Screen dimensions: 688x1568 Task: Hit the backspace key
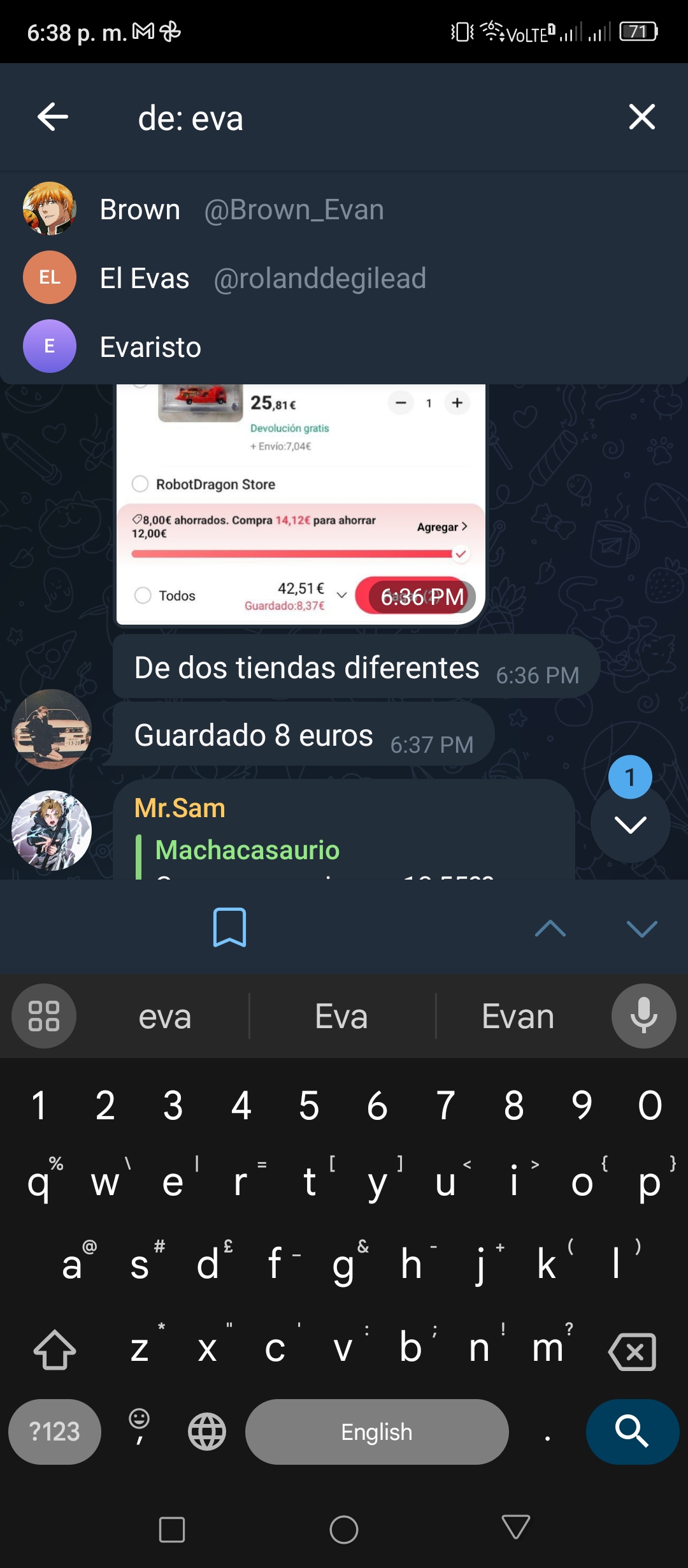click(x=632, y=1351)
